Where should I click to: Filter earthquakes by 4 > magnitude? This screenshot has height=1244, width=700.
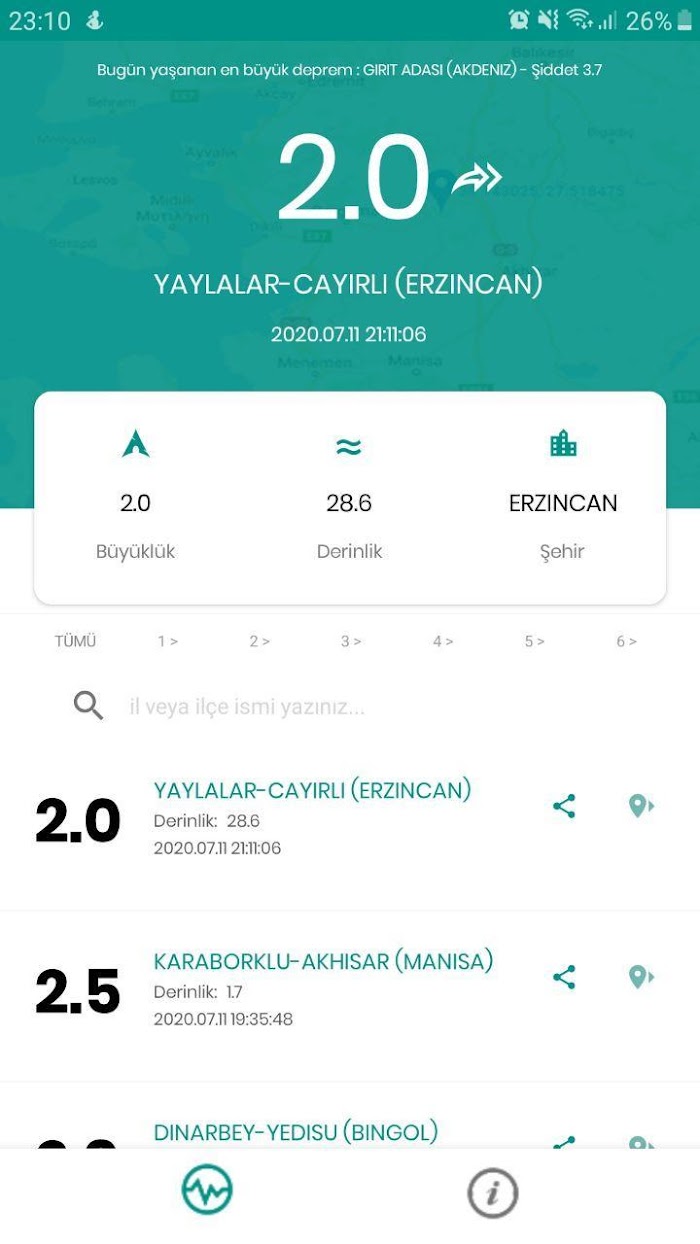[x=443, y=642]
